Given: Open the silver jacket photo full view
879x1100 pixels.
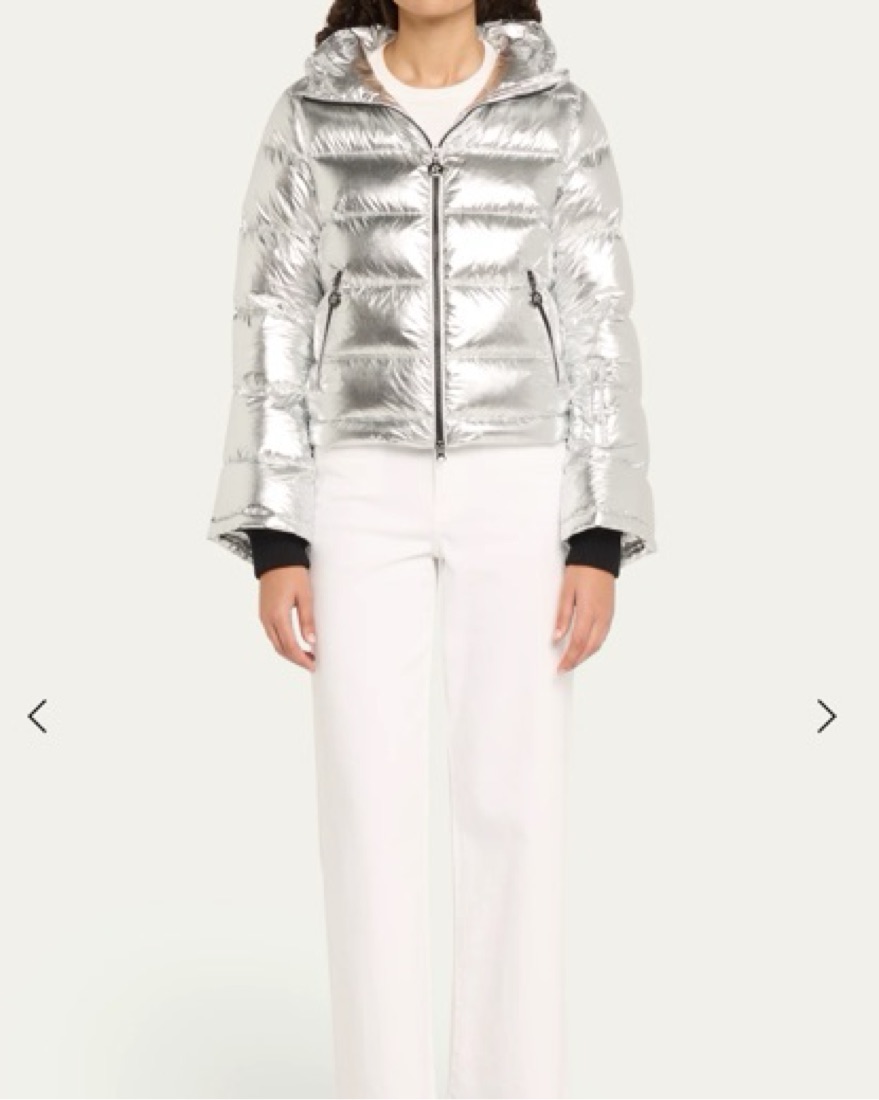Looking at the screenshot, I should (x=437, y=300).
